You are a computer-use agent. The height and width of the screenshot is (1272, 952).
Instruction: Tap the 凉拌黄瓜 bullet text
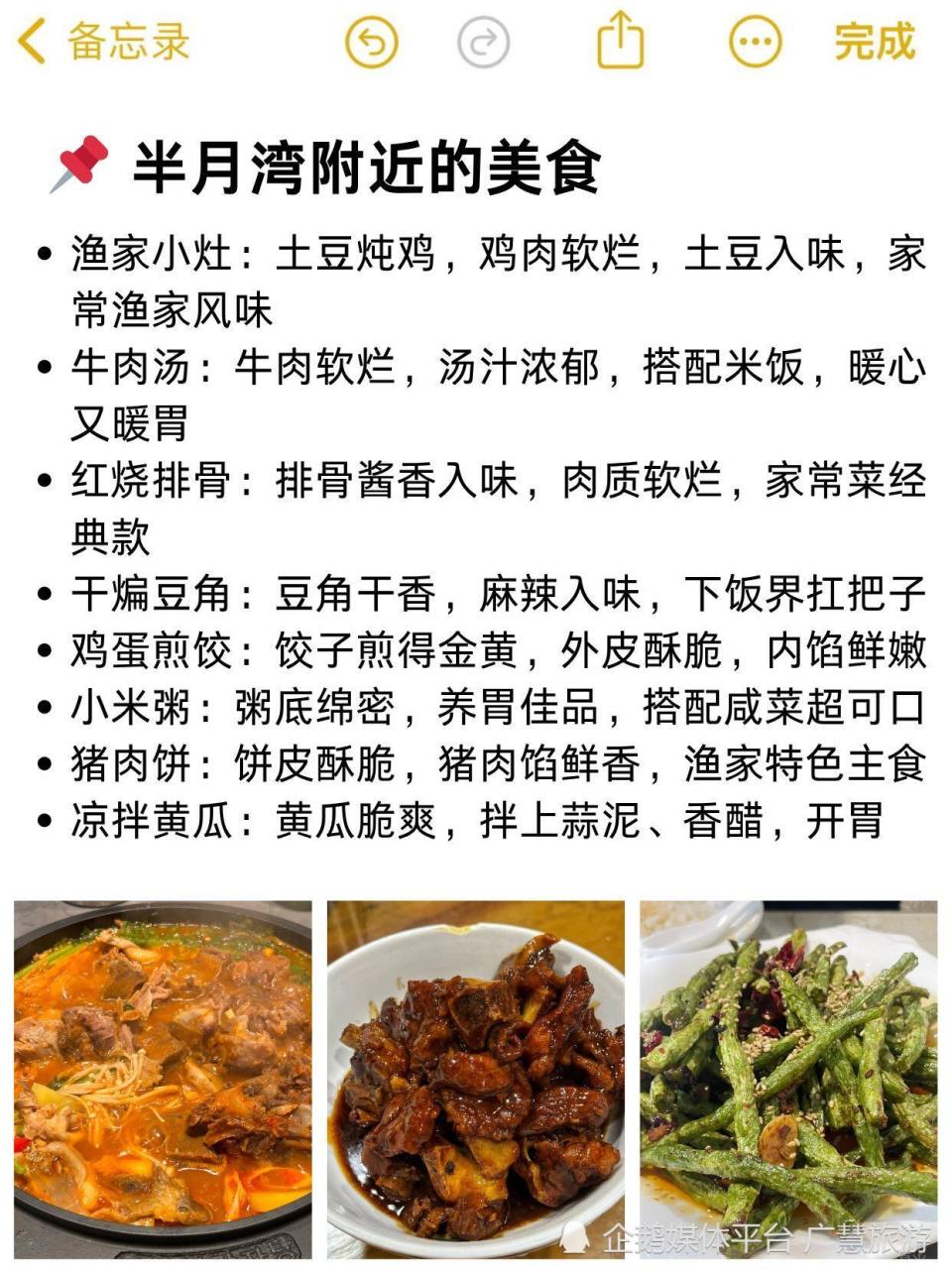(x=397, y=819)
